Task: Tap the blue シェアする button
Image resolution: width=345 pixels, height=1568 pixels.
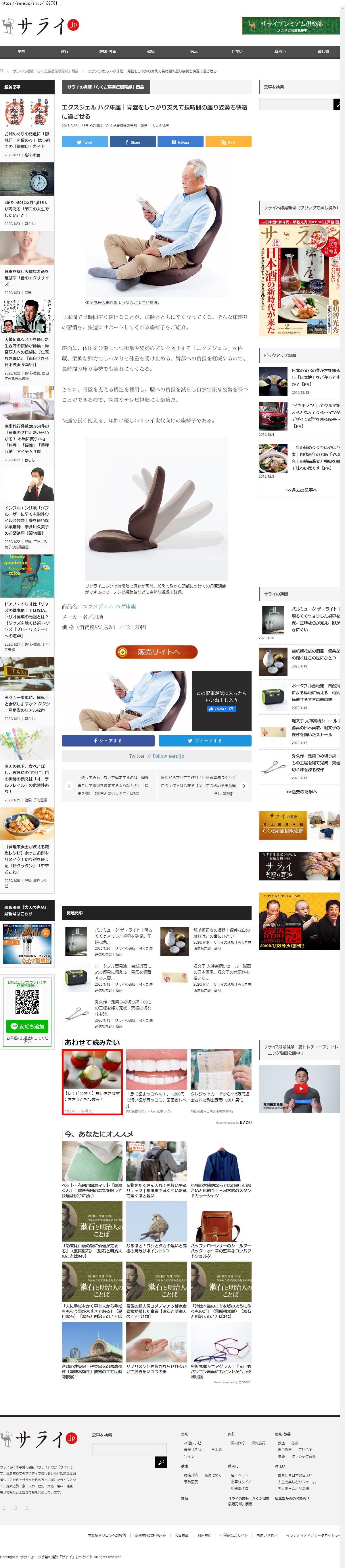Action: pyautogui.click(x=108, y=741)
